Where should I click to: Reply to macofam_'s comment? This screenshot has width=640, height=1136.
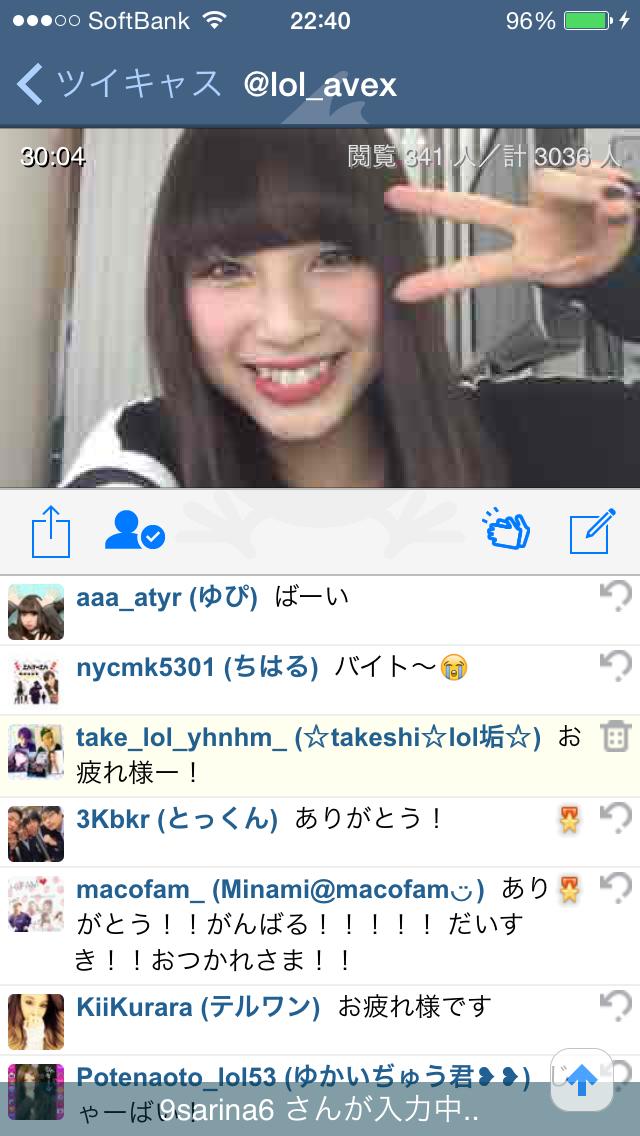[x=616, y=888]
